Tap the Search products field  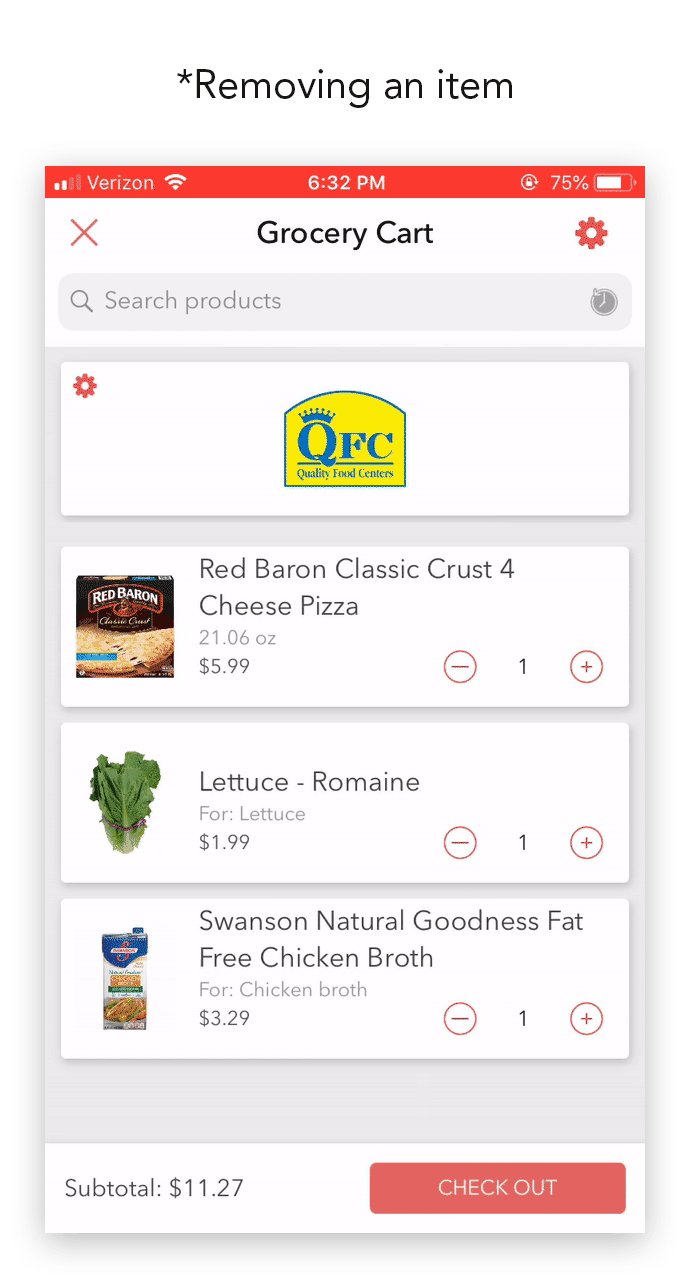click(x=345, y=301)
